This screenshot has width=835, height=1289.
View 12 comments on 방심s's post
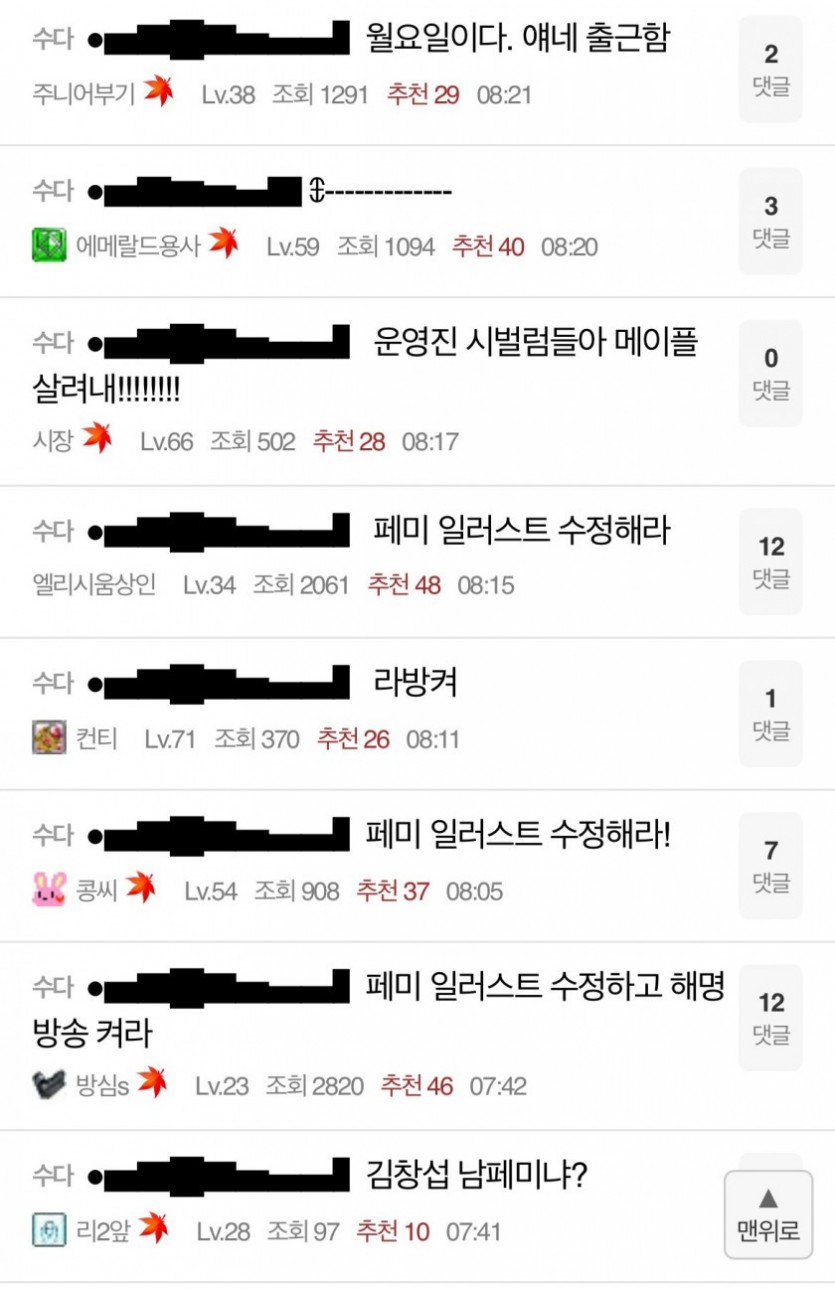tap(770, 1017)
